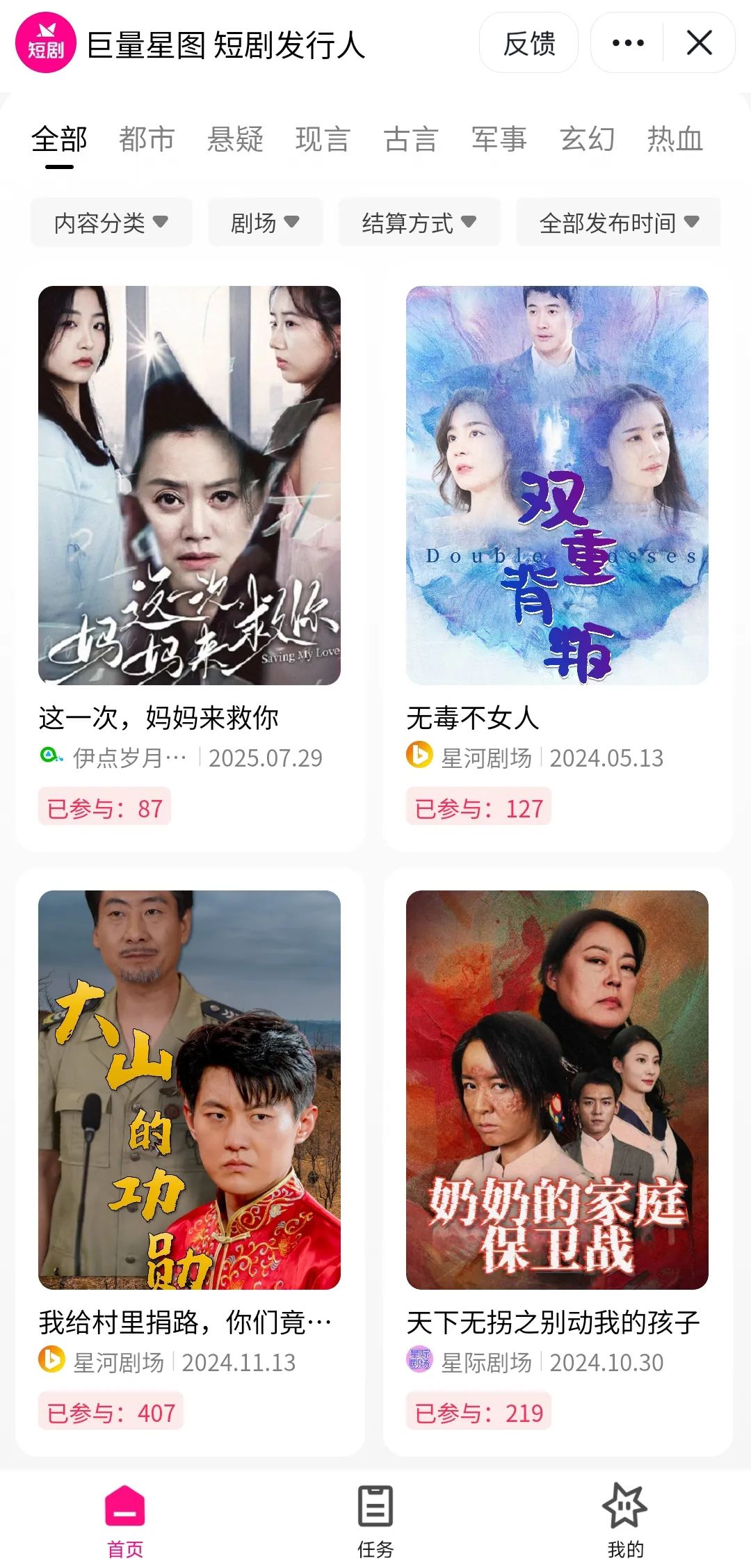The height and width of the screenshot is (1568, 751).
Task: Show the 军事 category
Action: 499,139
